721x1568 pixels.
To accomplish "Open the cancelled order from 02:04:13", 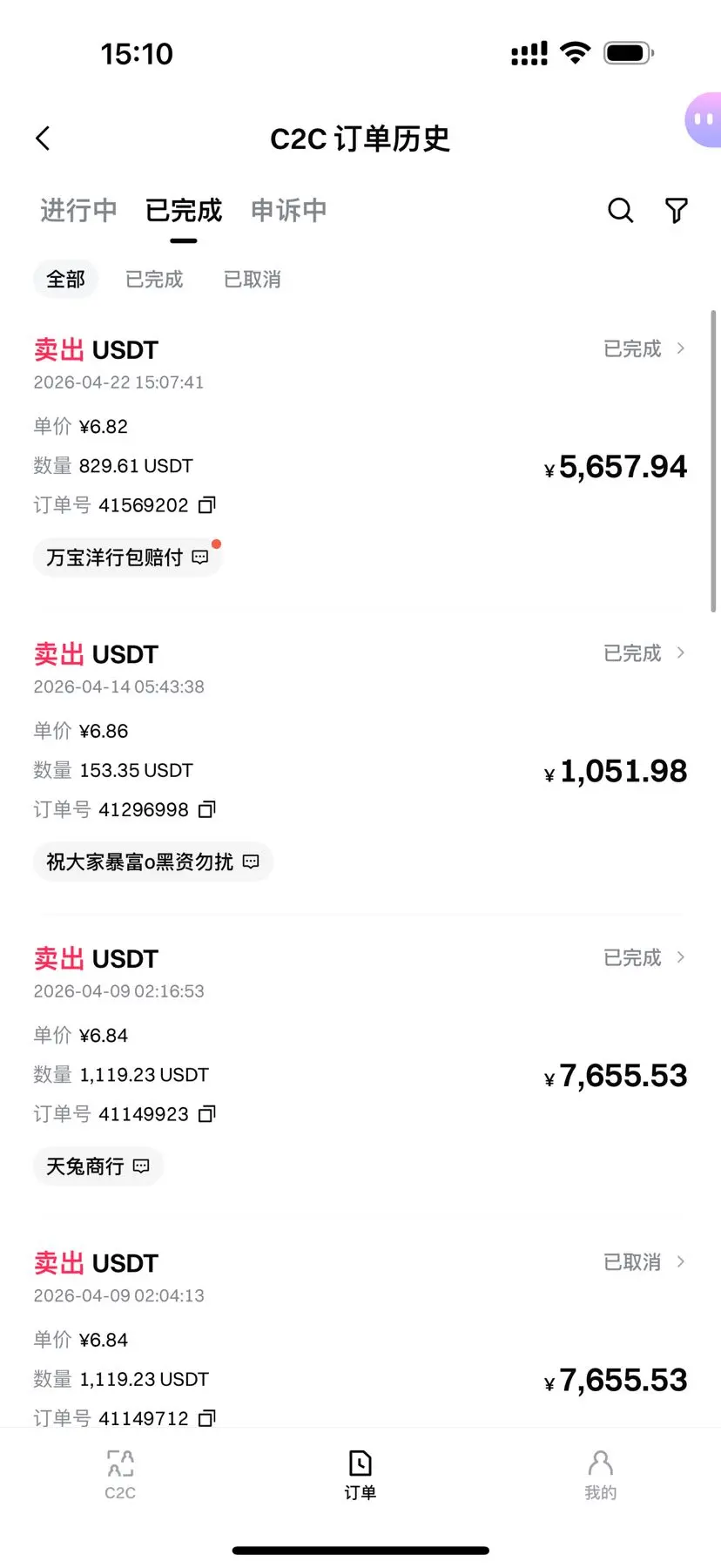I will coord(644,1262).
